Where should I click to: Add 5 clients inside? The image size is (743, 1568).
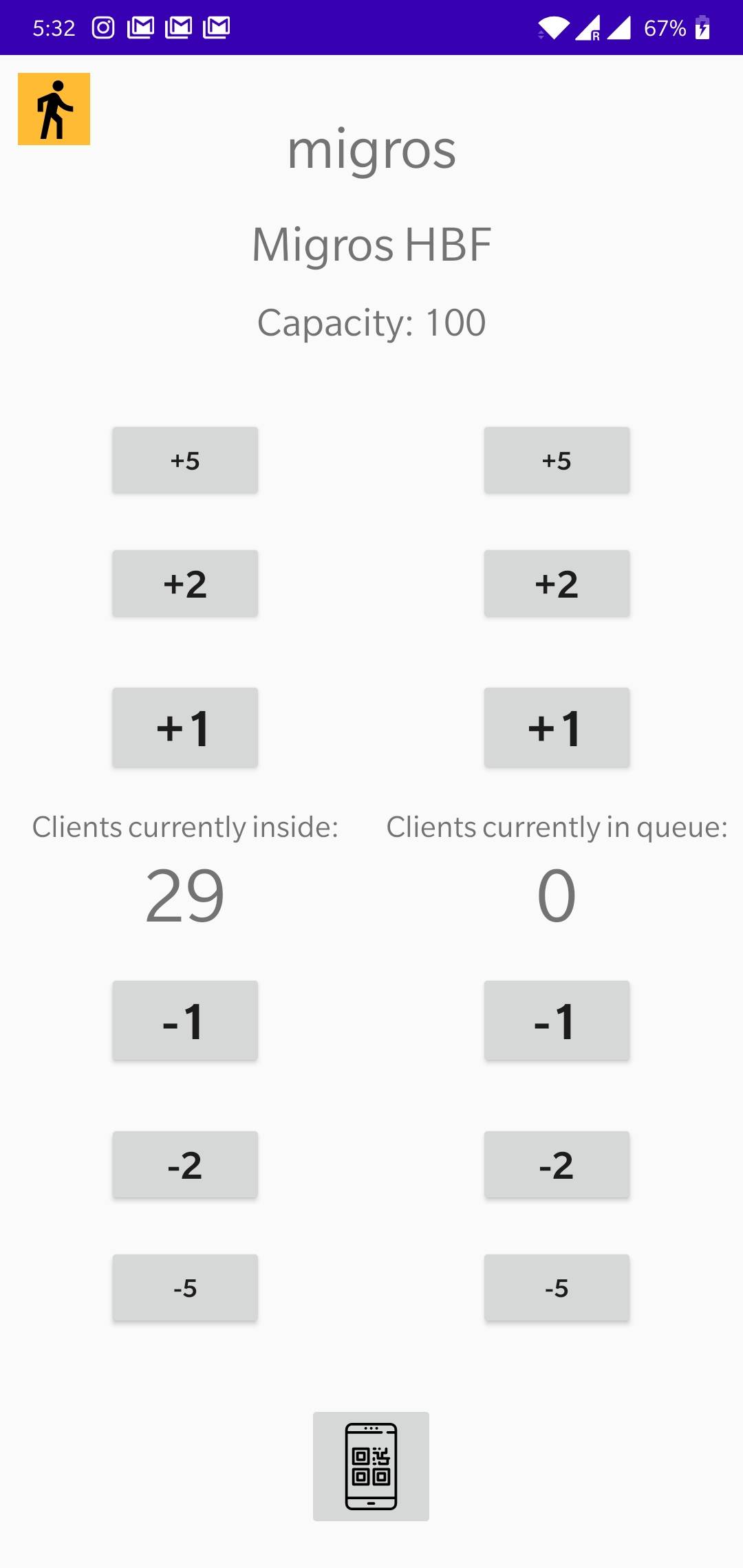point(185,460)
